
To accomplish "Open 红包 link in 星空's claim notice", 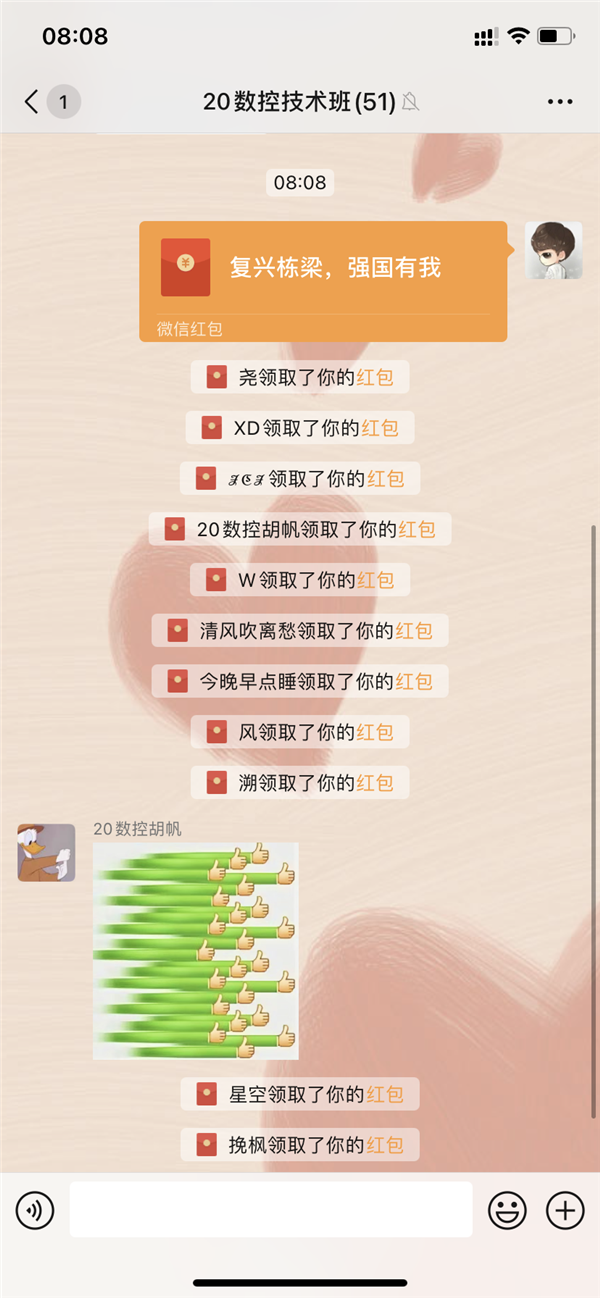I will point(385,1094).
